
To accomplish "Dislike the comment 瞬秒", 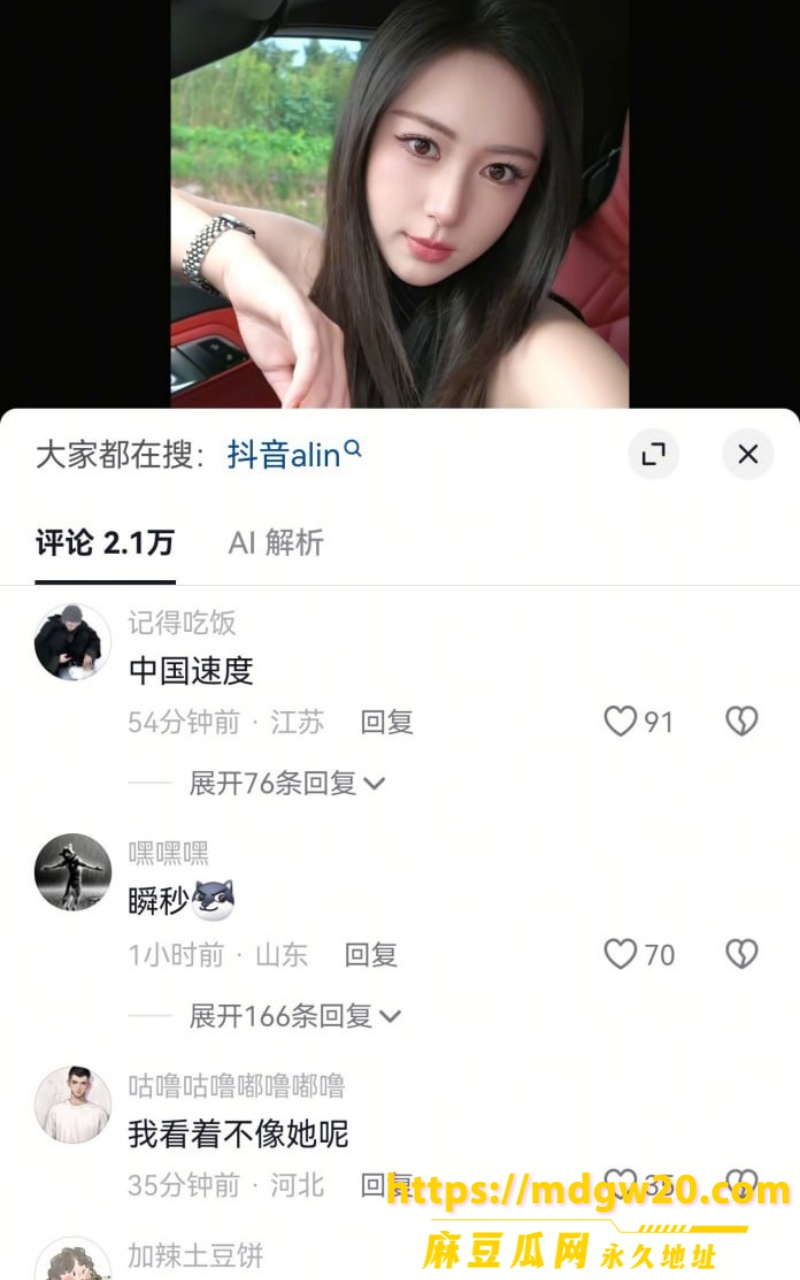I will point(741,954).
